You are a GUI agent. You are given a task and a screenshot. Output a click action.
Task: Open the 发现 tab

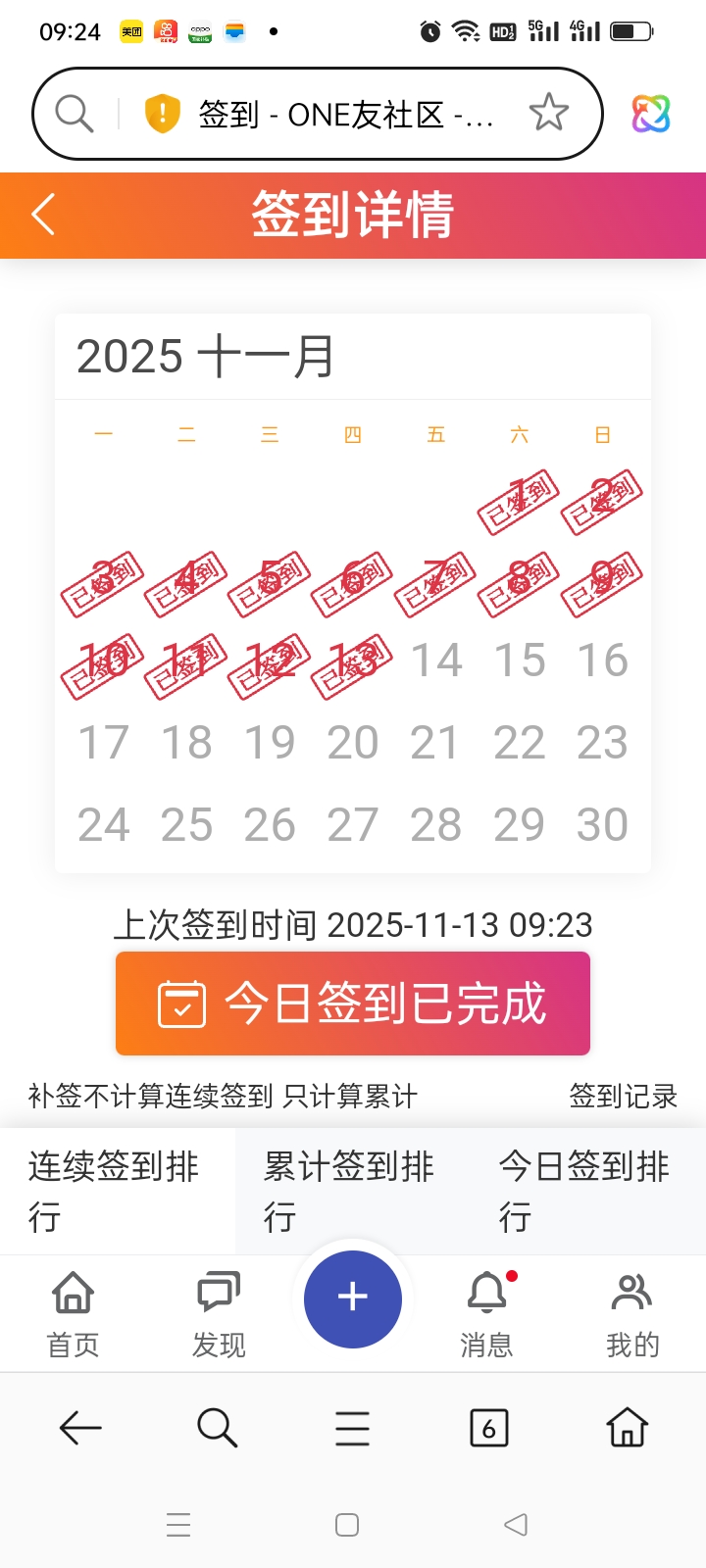pos(219,1313)
